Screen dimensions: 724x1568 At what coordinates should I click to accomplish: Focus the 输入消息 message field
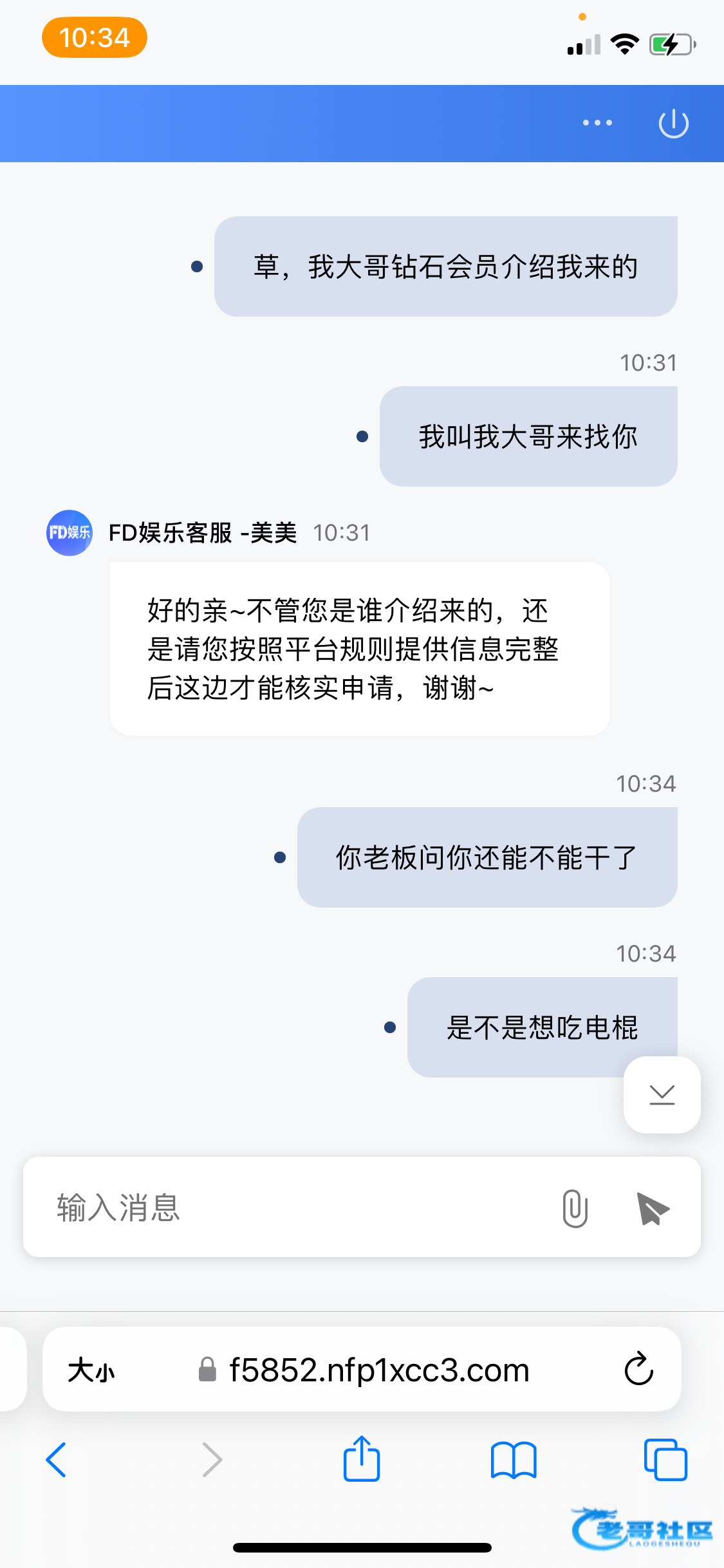click(290, 1207)
